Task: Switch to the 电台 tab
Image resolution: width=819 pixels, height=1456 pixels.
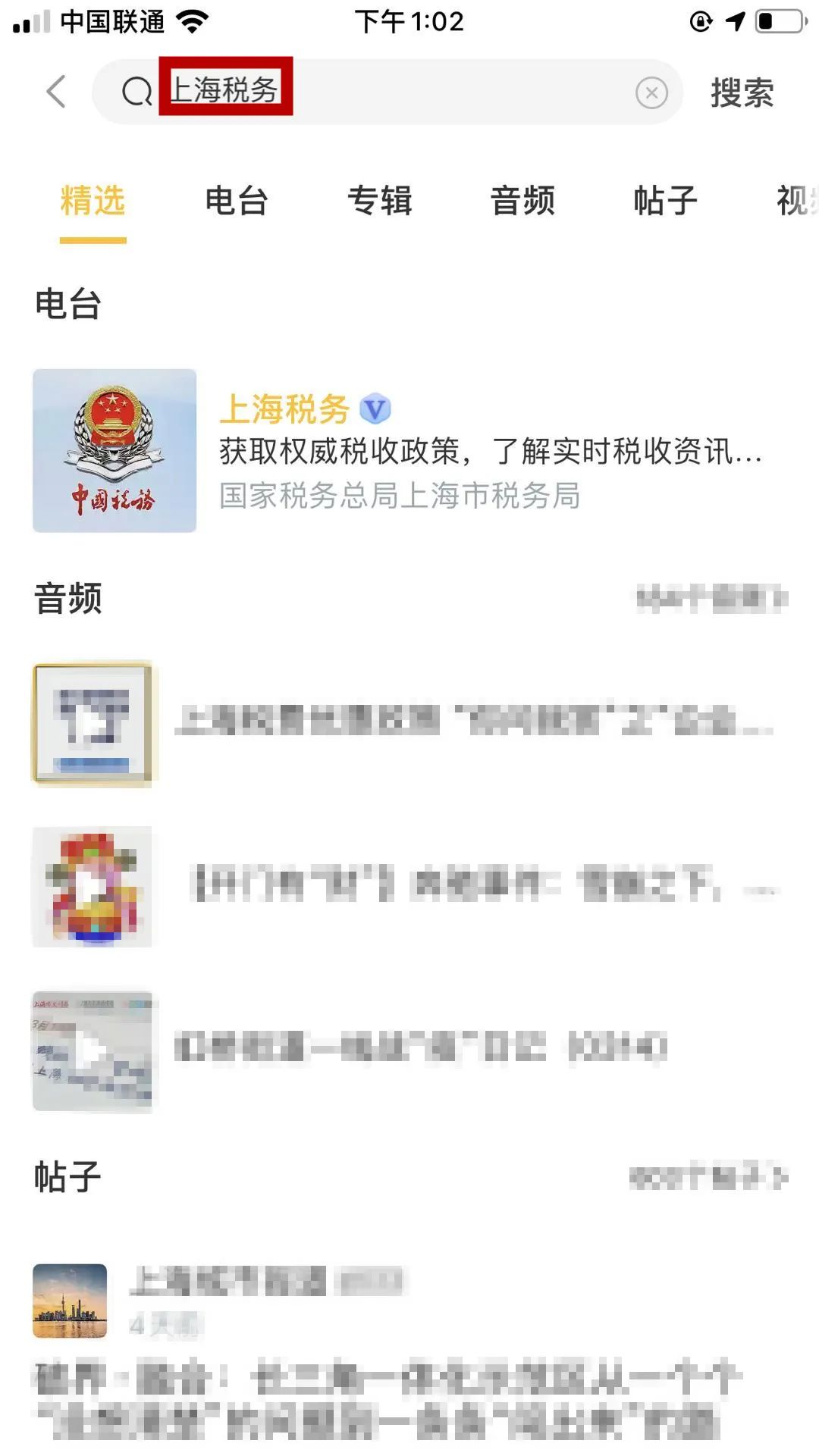Action: (x=236, y=202)
